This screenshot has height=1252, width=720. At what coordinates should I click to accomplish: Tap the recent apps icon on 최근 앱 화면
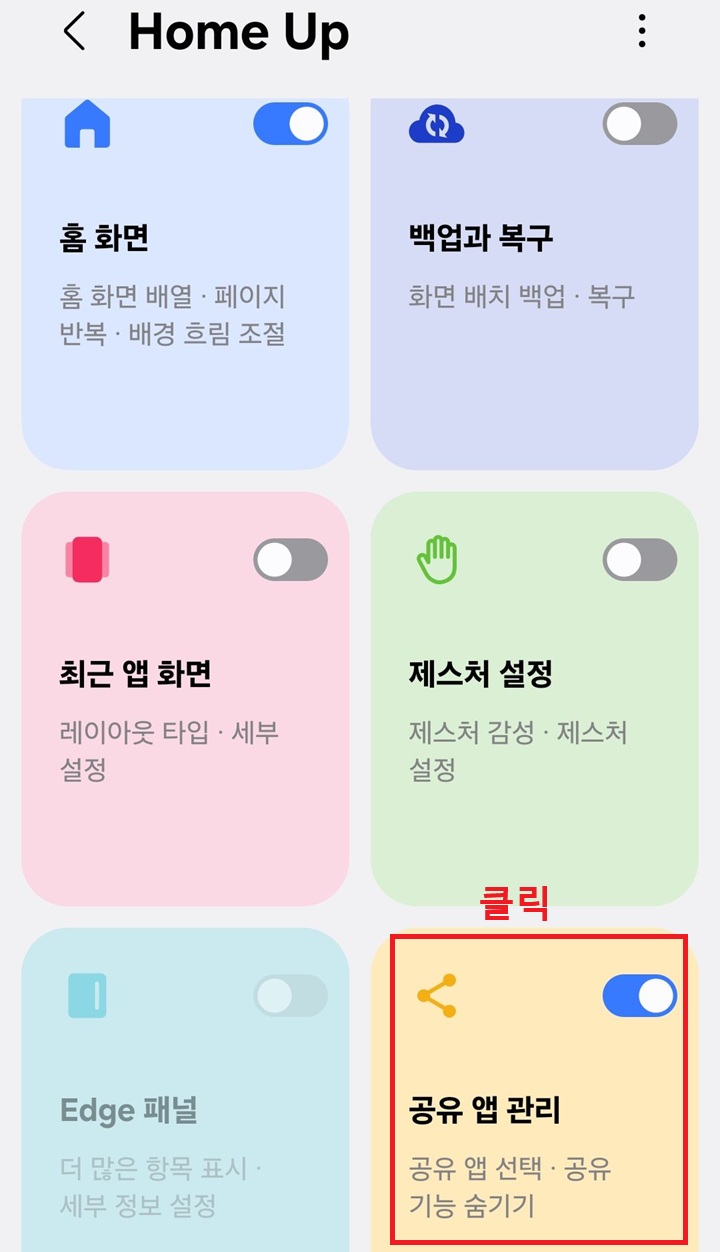[88, 559]
